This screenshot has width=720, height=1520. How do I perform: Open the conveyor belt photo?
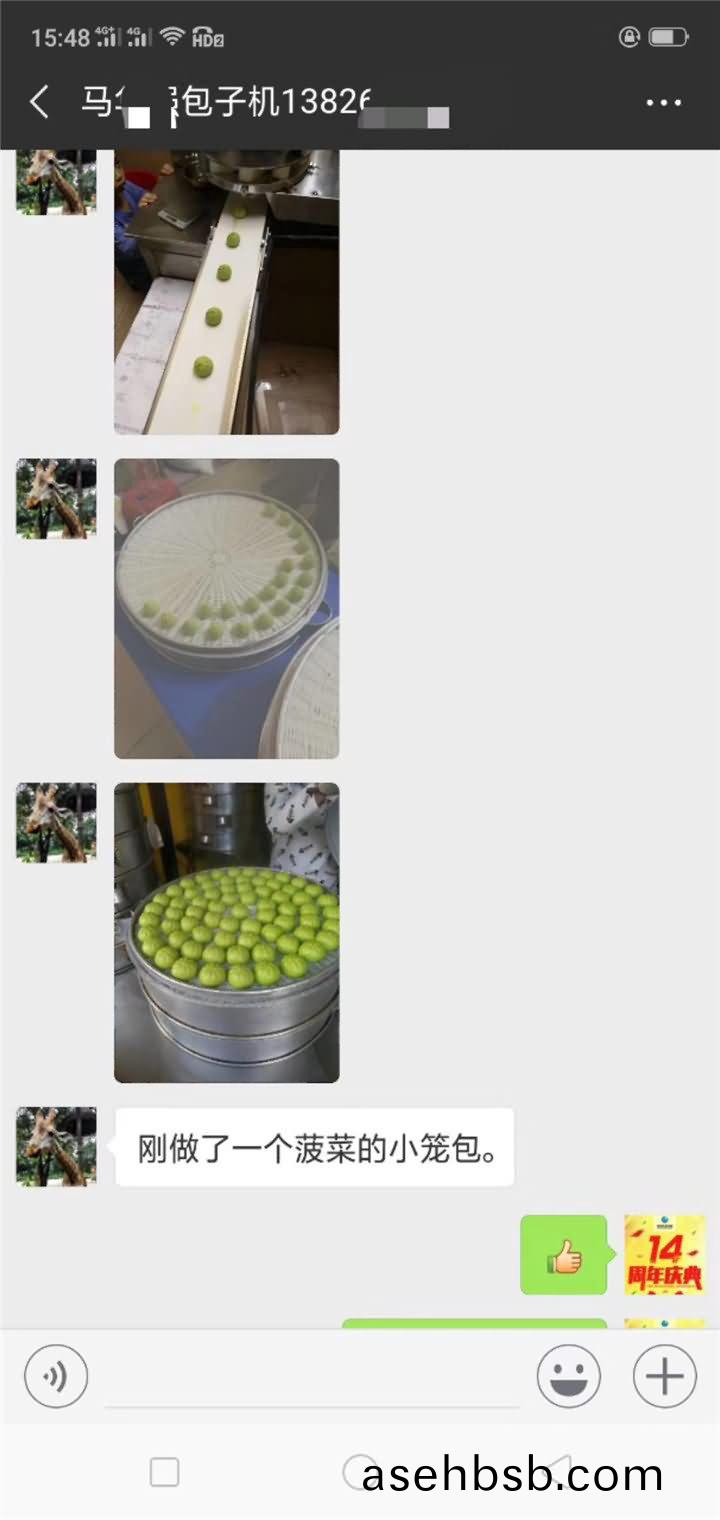click(x=226, y=292)
